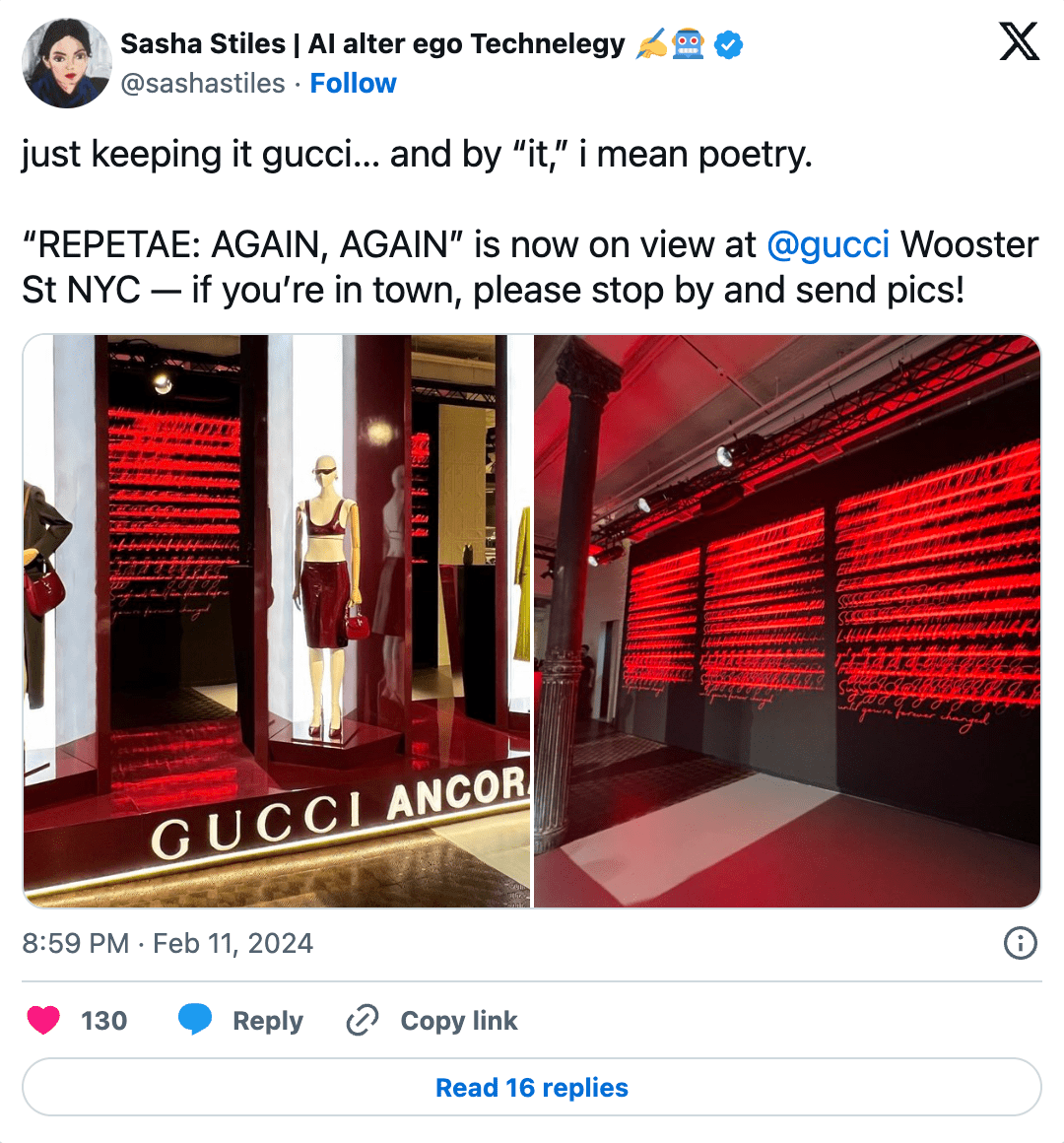Open the X logo
Screen dimensions: 1064x1143
click(x=1019, y=42)
